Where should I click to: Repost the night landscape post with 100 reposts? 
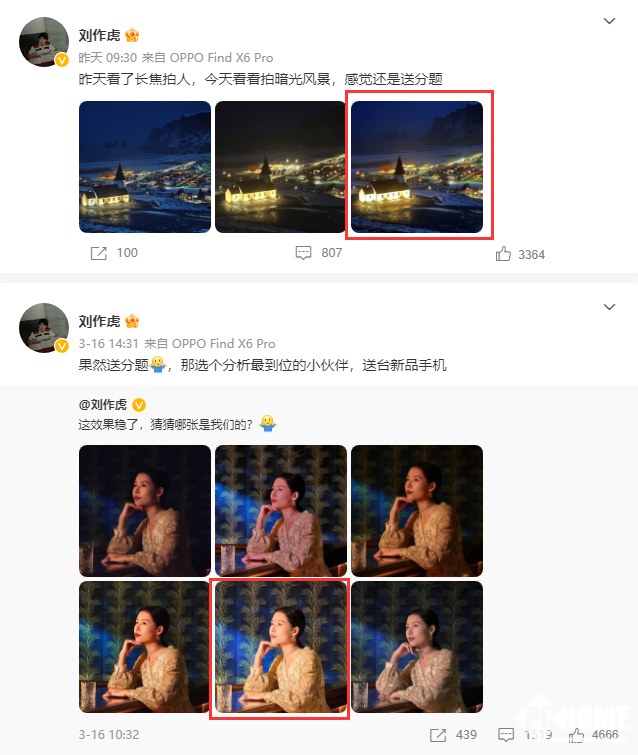pyautogui.click(x=99, y=253)
